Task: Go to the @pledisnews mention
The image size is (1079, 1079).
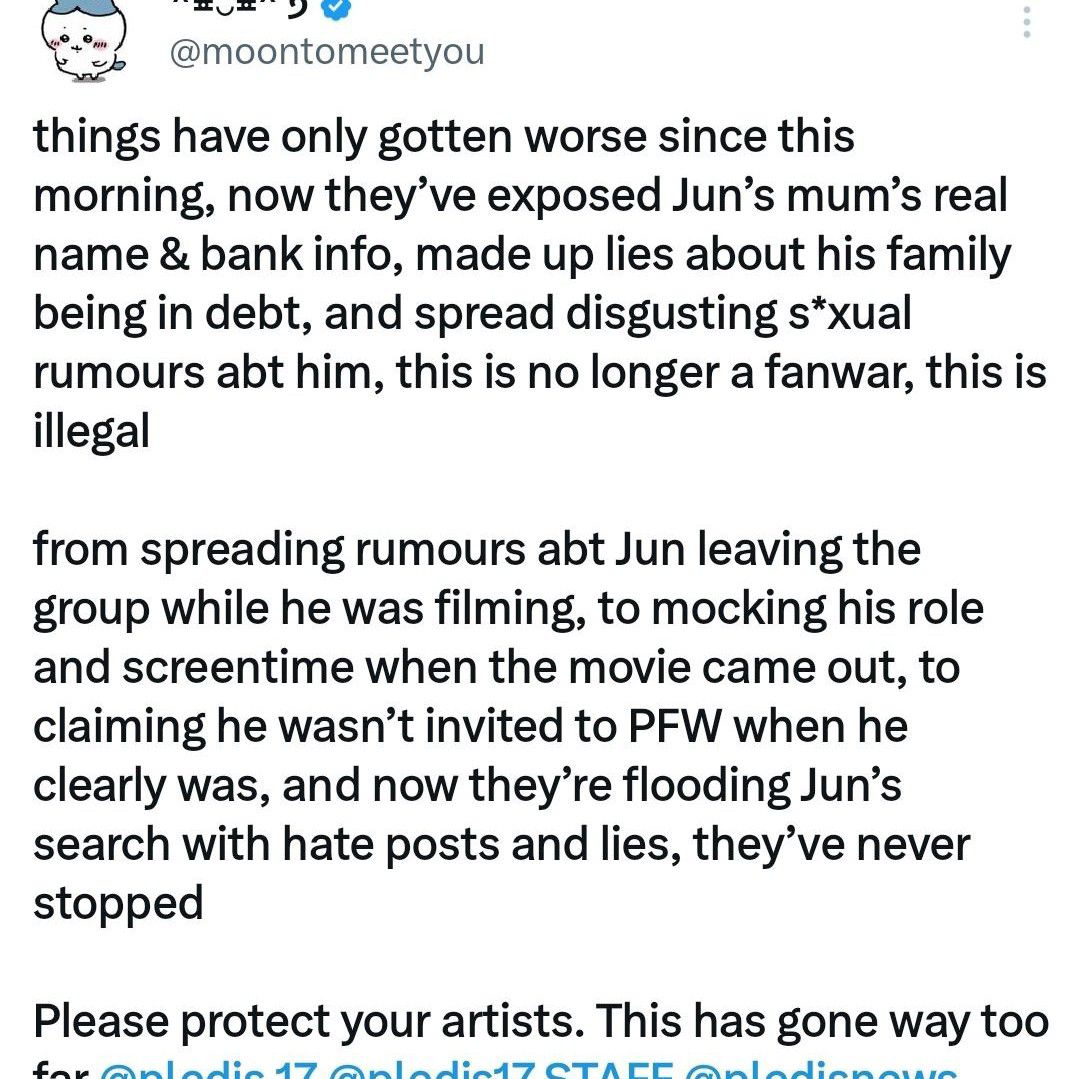Action: [x=822, y=1070]
